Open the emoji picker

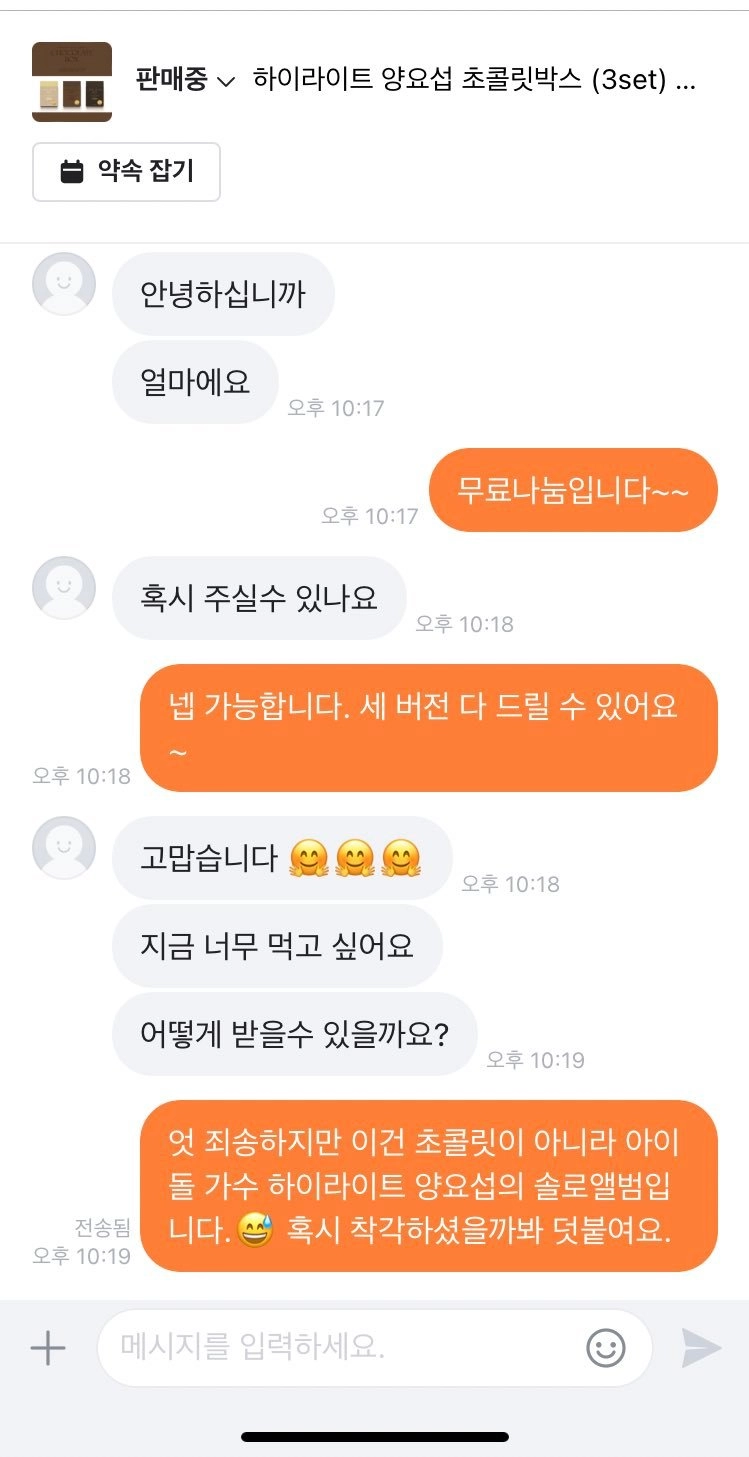[605, 1348]
